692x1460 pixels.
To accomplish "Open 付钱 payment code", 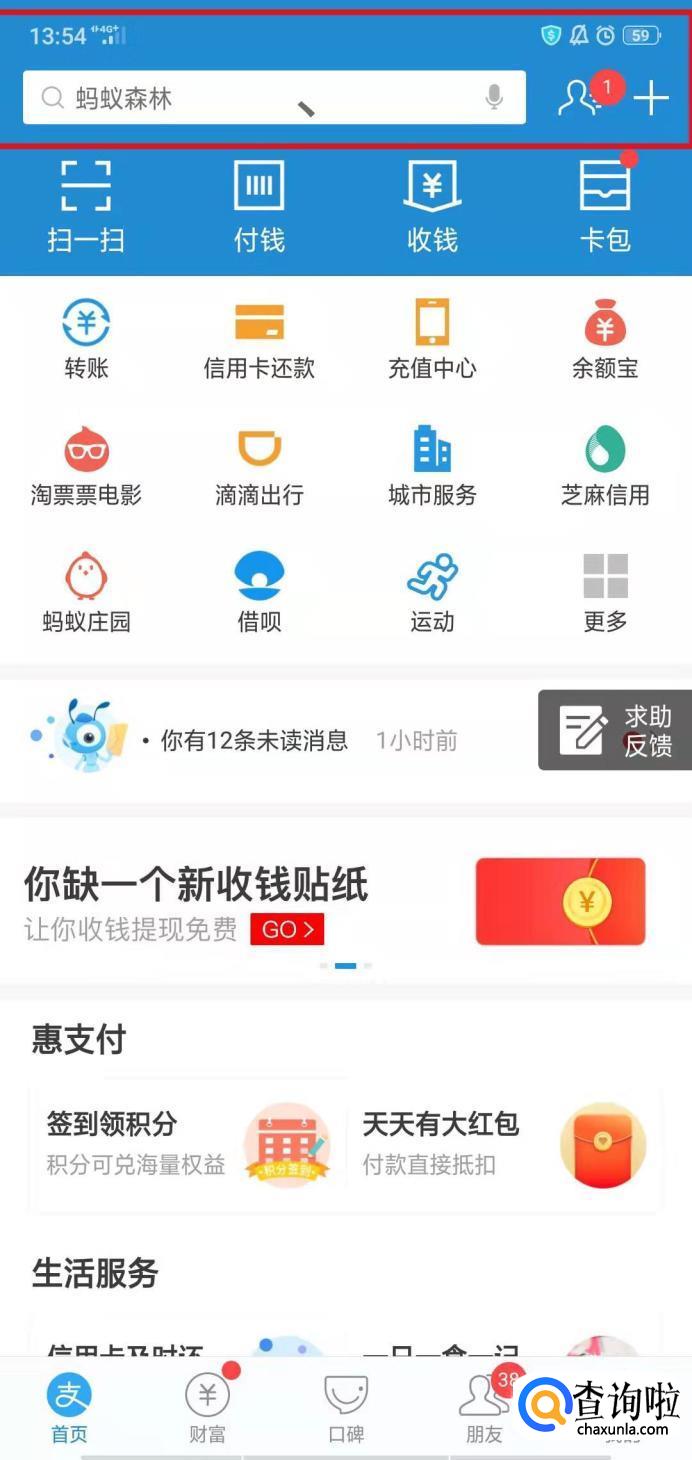I will pos(259,206).
